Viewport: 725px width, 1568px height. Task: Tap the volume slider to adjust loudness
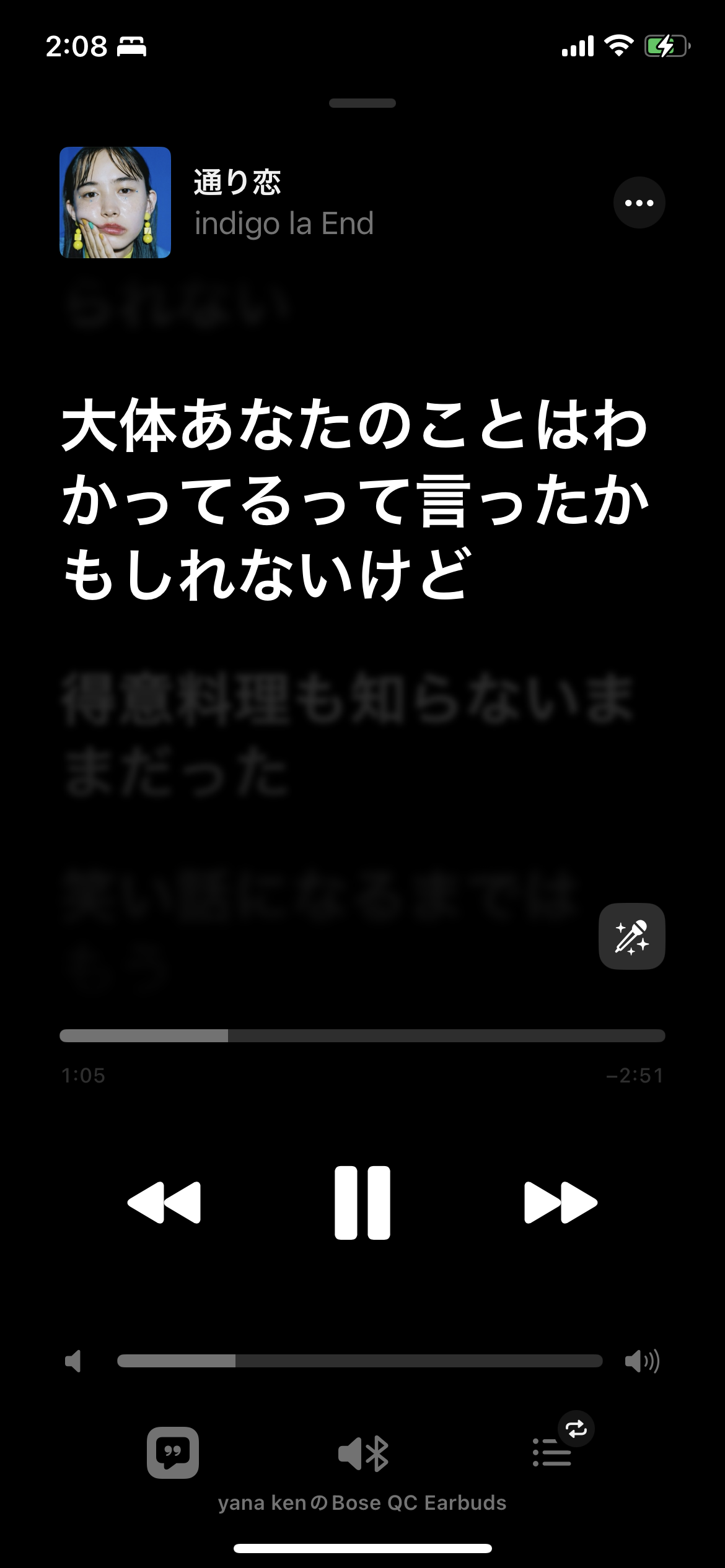[x=359, y=1361]
